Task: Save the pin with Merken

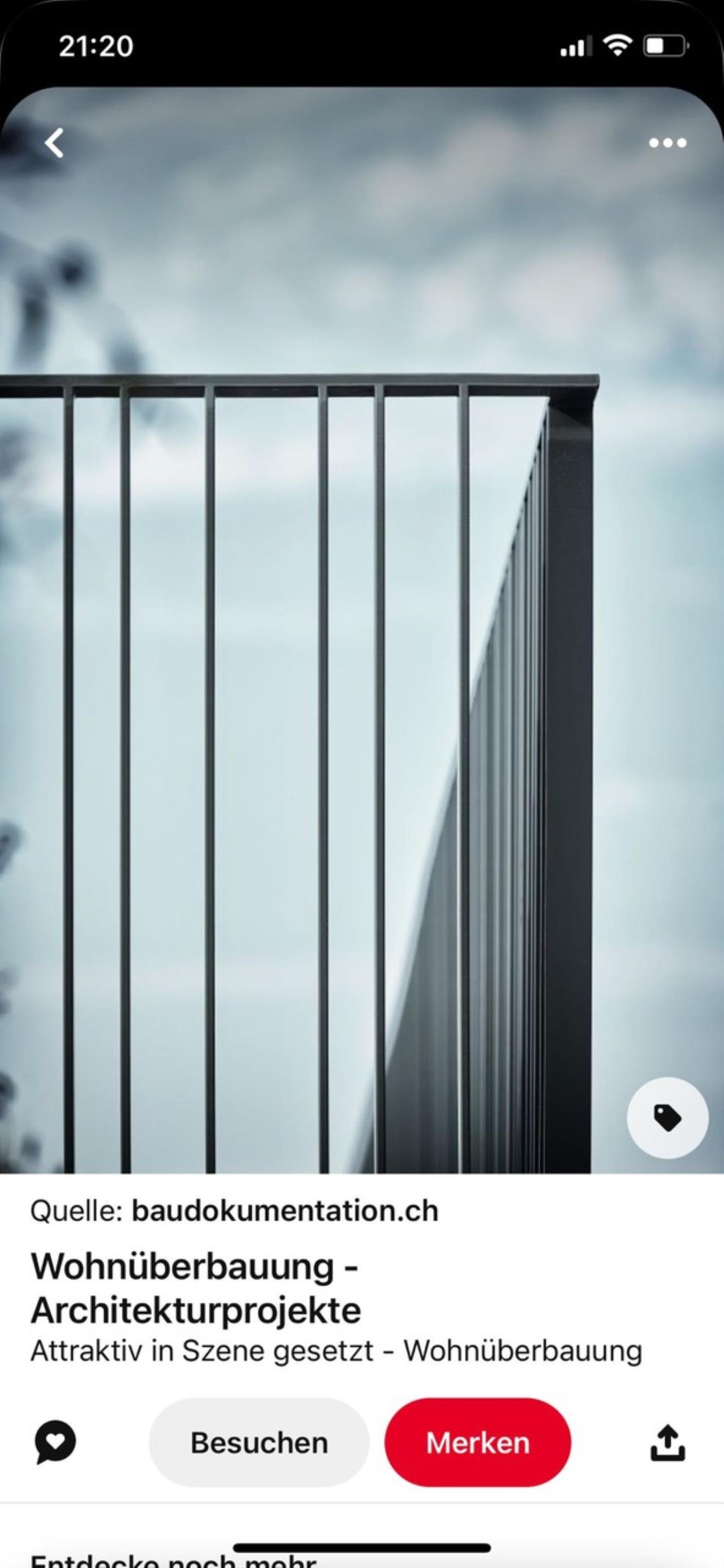Action: tap(477, 1442)
